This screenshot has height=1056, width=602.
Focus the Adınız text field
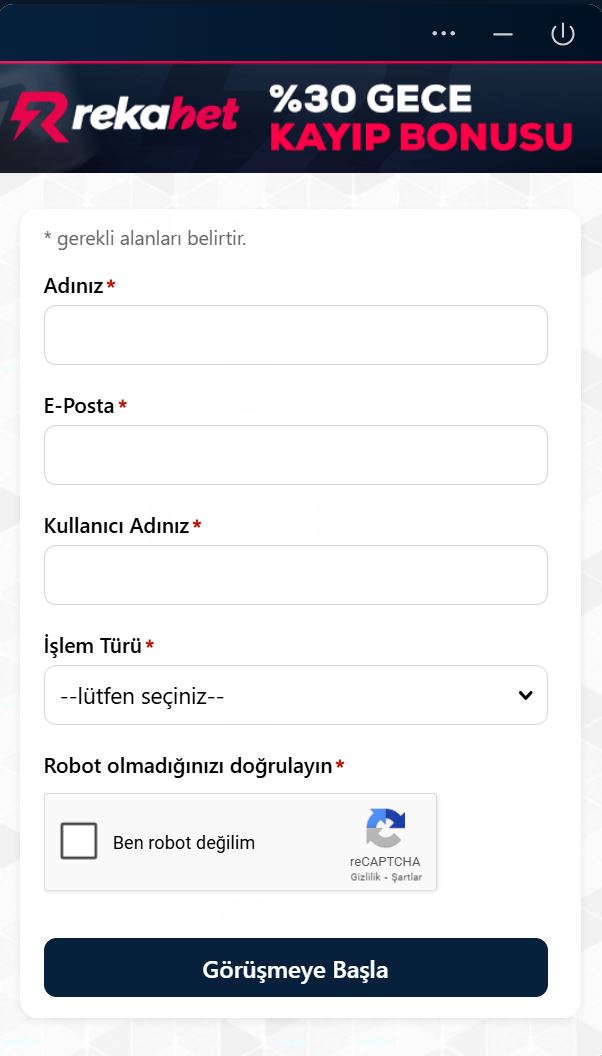(x=296, y=335)
